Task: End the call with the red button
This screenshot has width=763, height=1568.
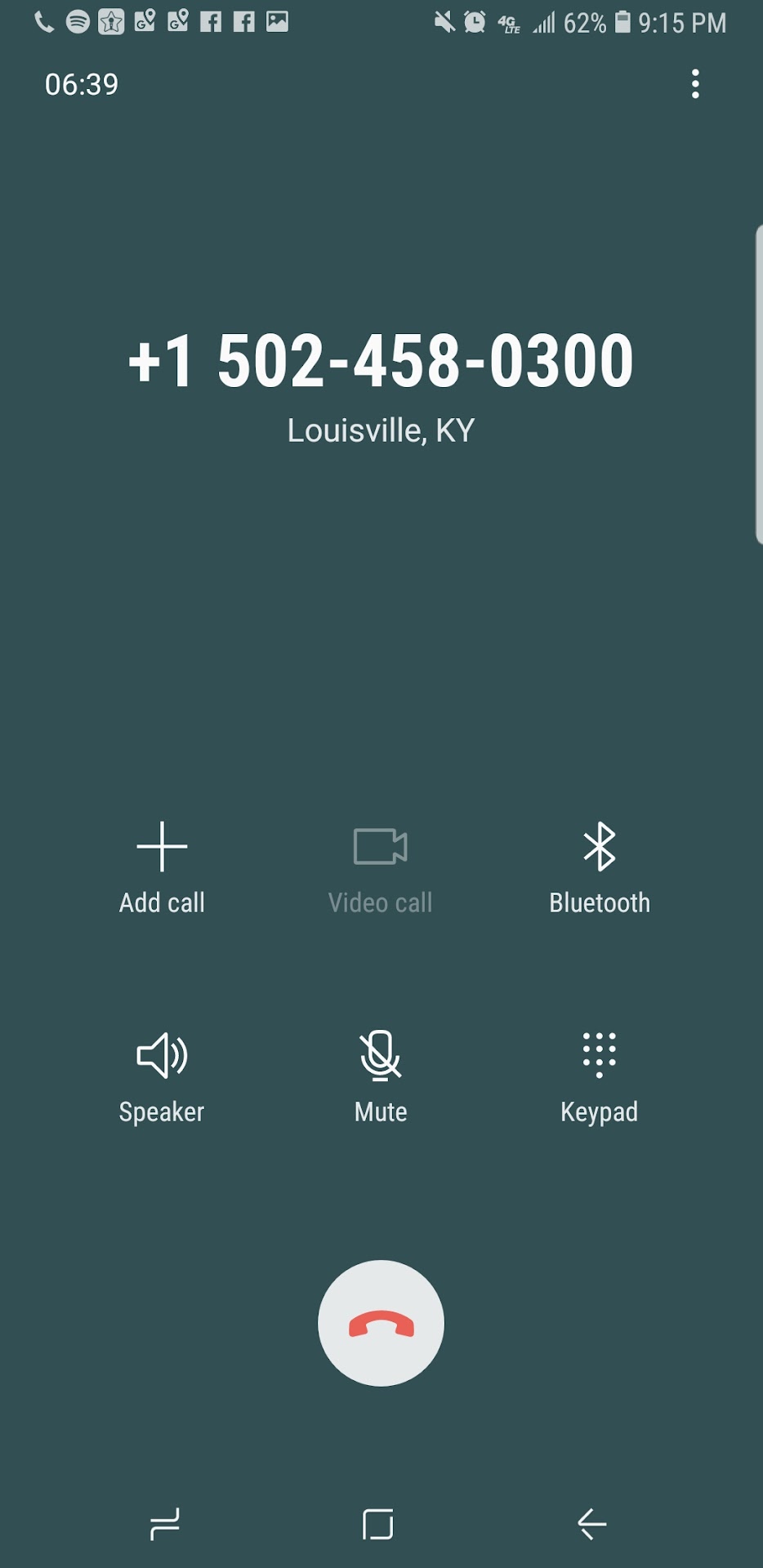Action: (x=381, y=1323)
